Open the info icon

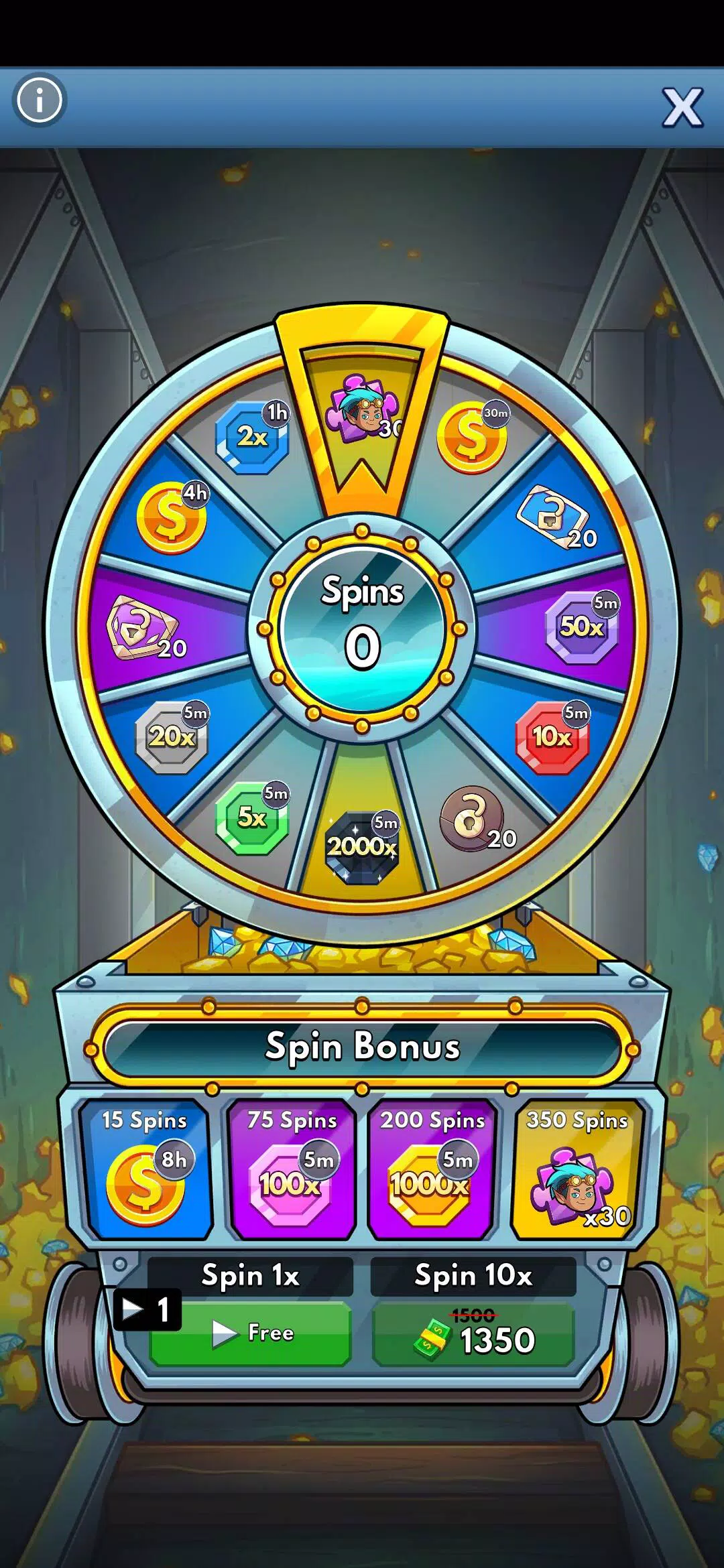[x=39, y=101]
